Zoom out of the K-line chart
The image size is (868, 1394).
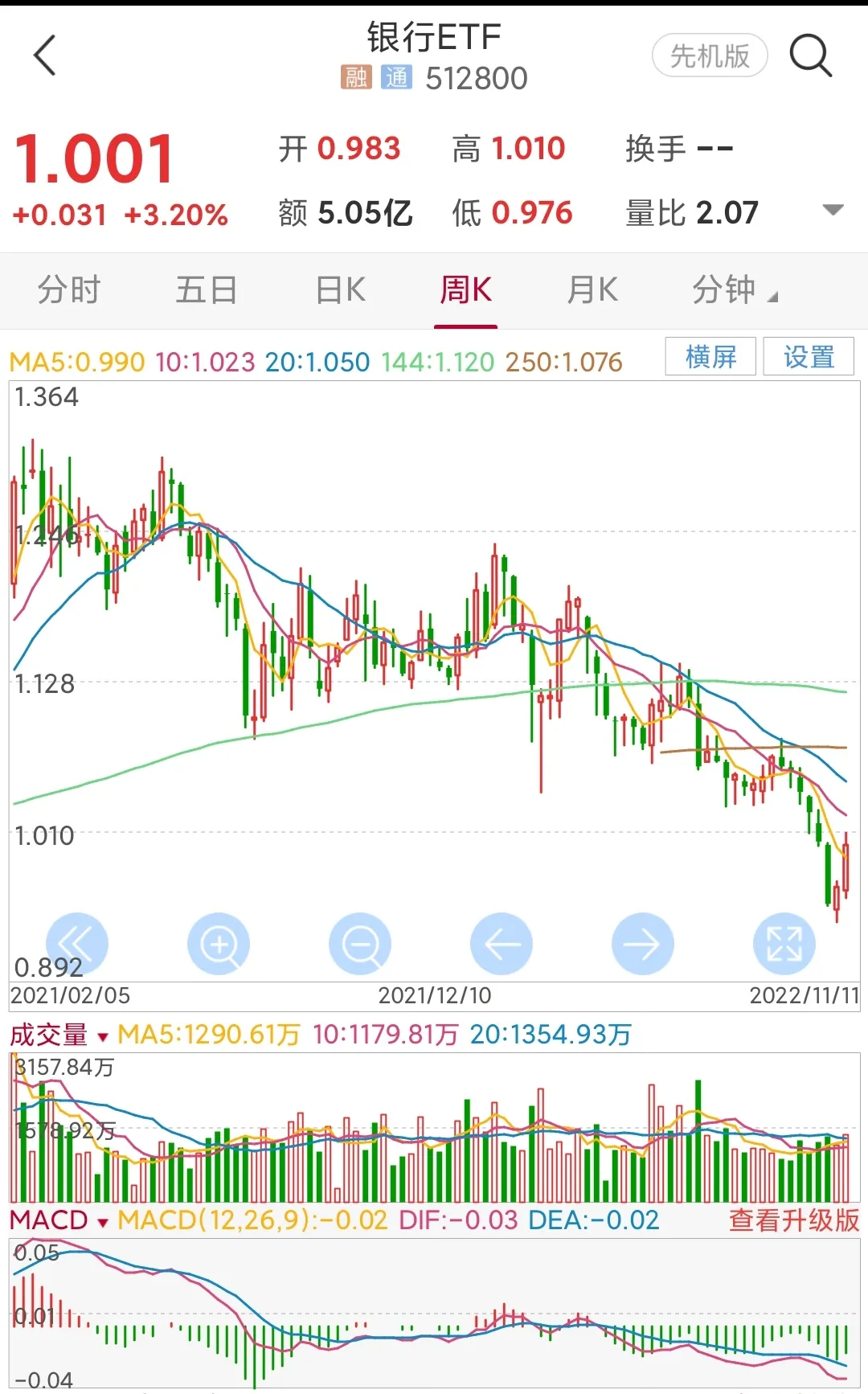[360, 944]
